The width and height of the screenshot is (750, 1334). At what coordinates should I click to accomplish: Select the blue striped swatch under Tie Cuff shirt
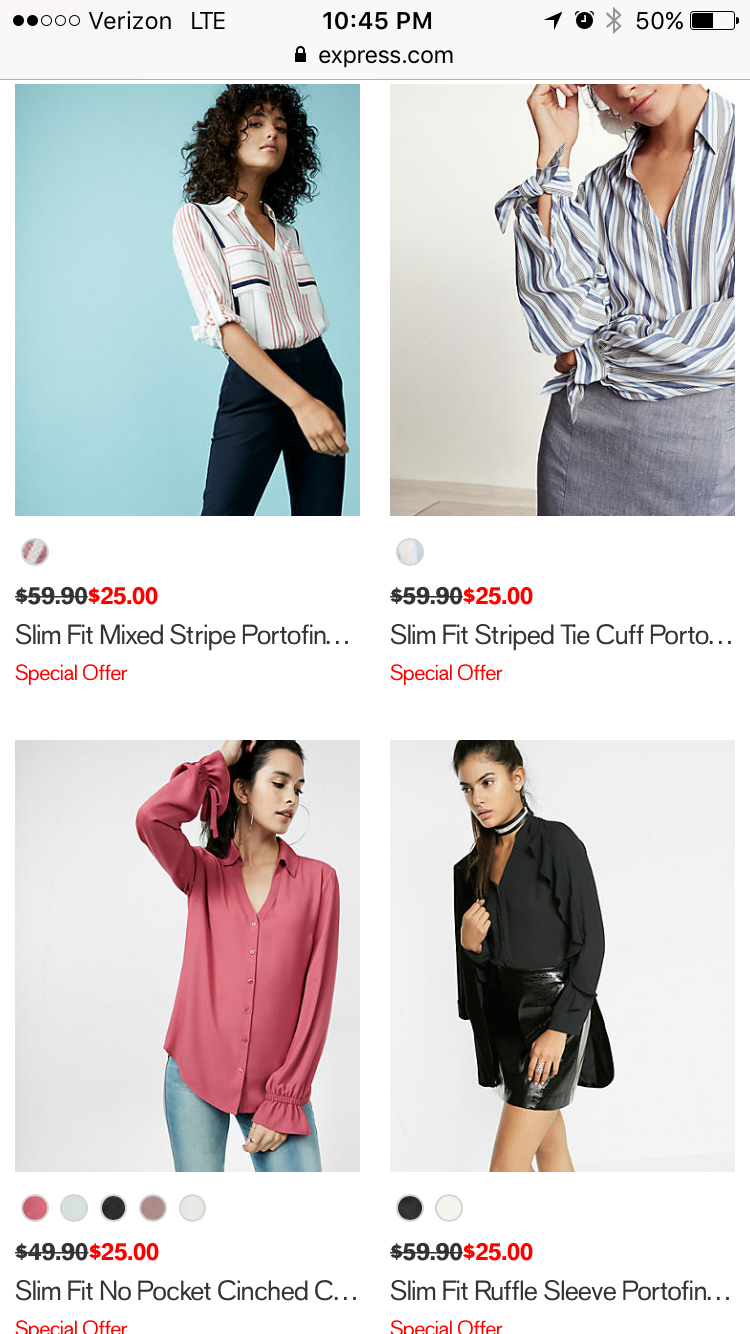tap(410, 551)
